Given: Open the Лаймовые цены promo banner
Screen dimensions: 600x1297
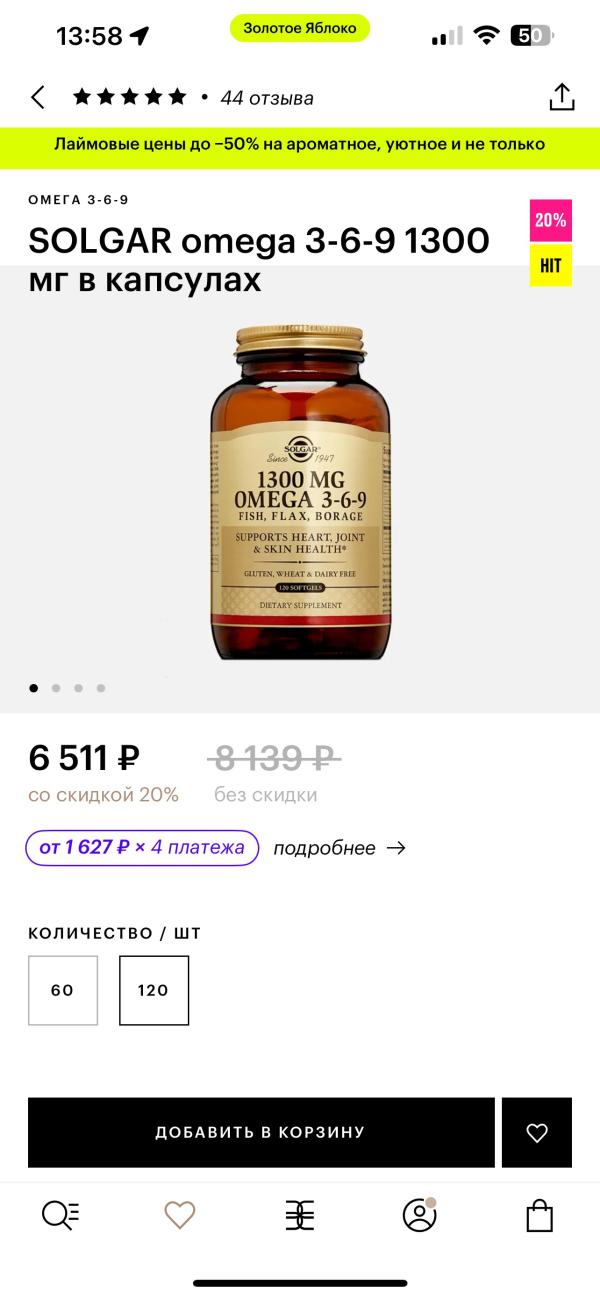Looking at the screenshot, I should 300,145.
